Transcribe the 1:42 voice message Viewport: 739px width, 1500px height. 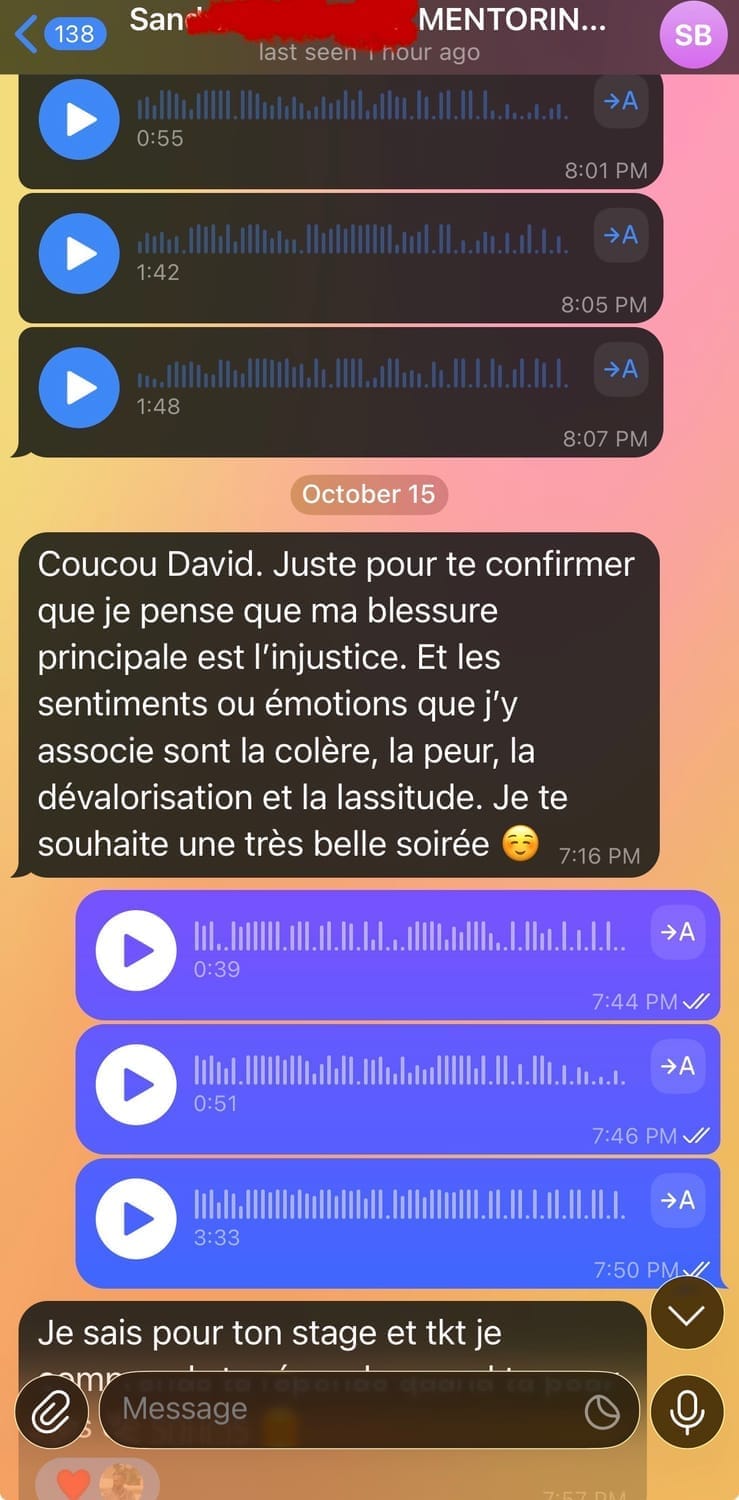621,235
